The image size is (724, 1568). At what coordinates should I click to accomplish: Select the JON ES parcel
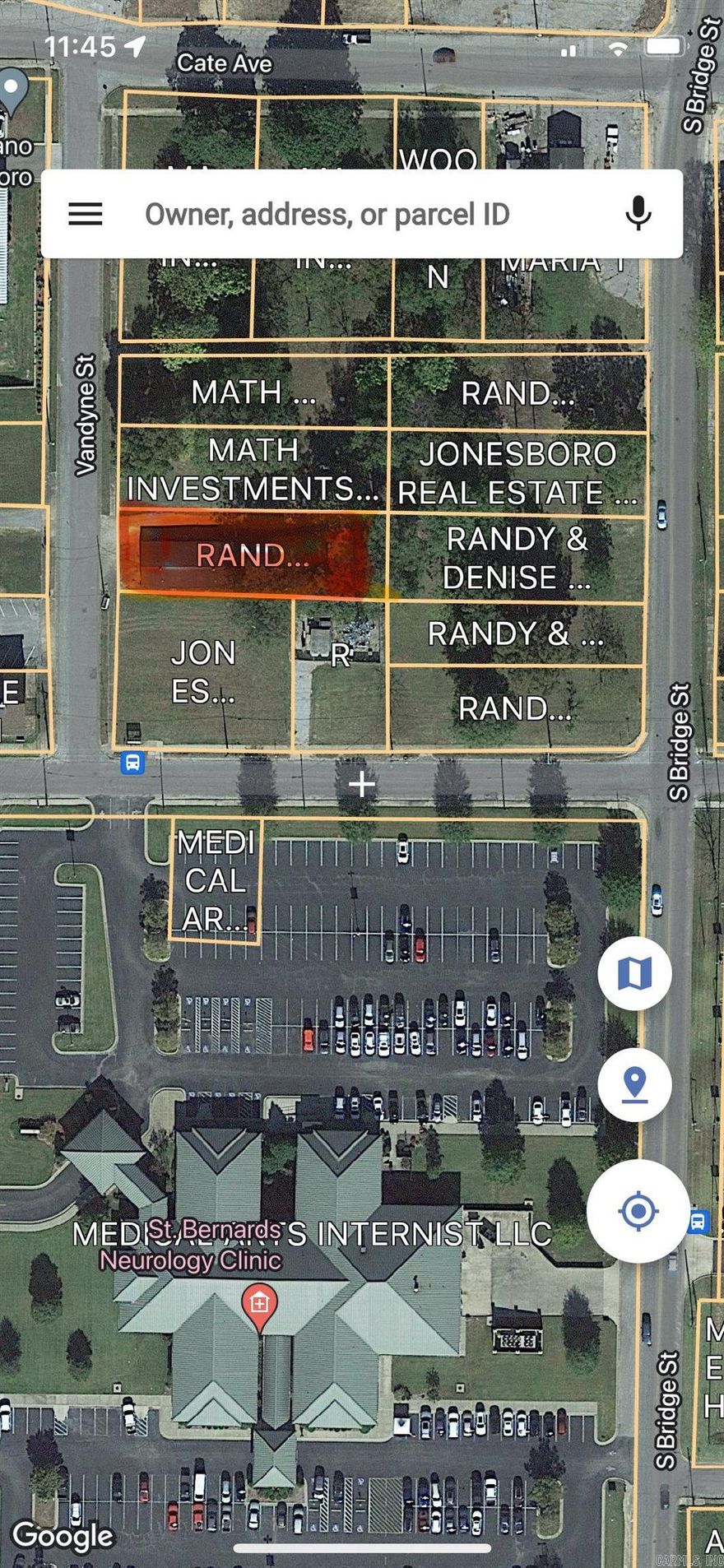click(x=204, y=671)
